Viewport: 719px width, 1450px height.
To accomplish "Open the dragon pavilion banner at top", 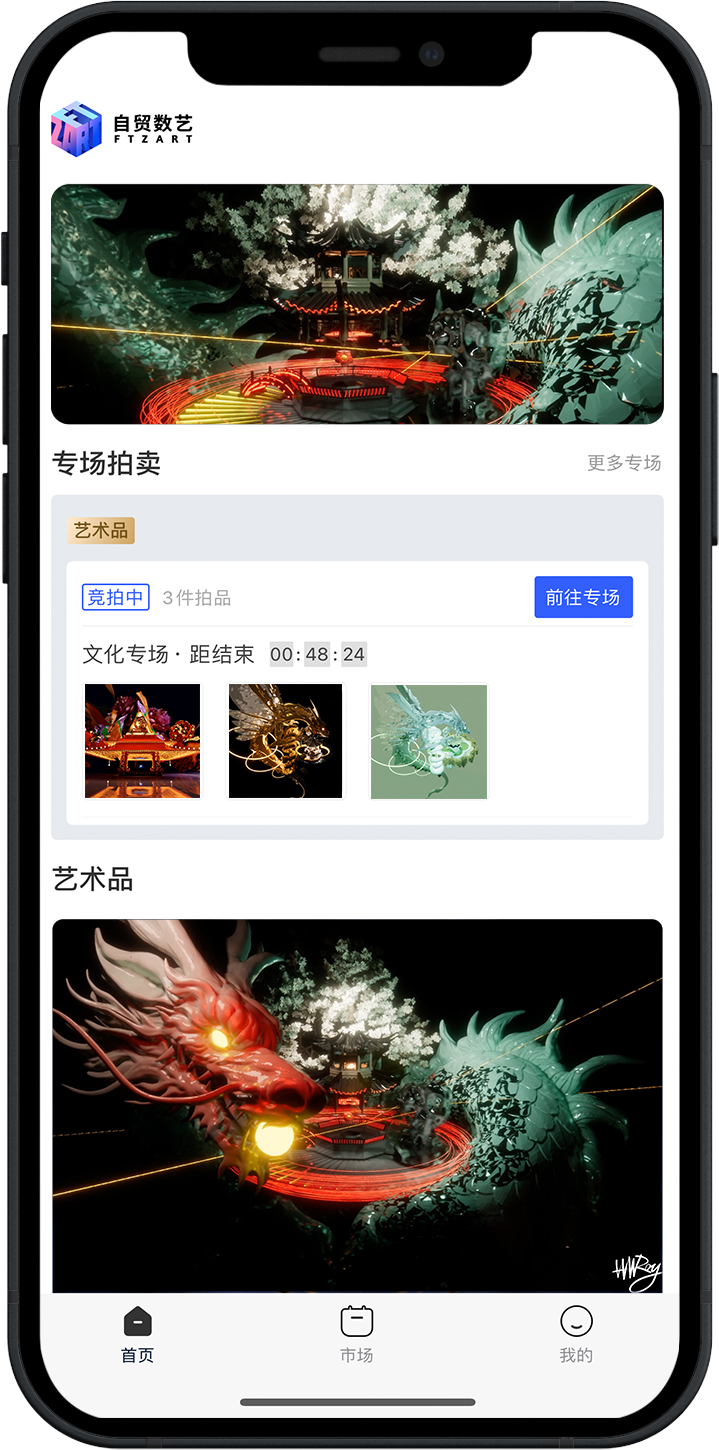I will tap(357, 304).
